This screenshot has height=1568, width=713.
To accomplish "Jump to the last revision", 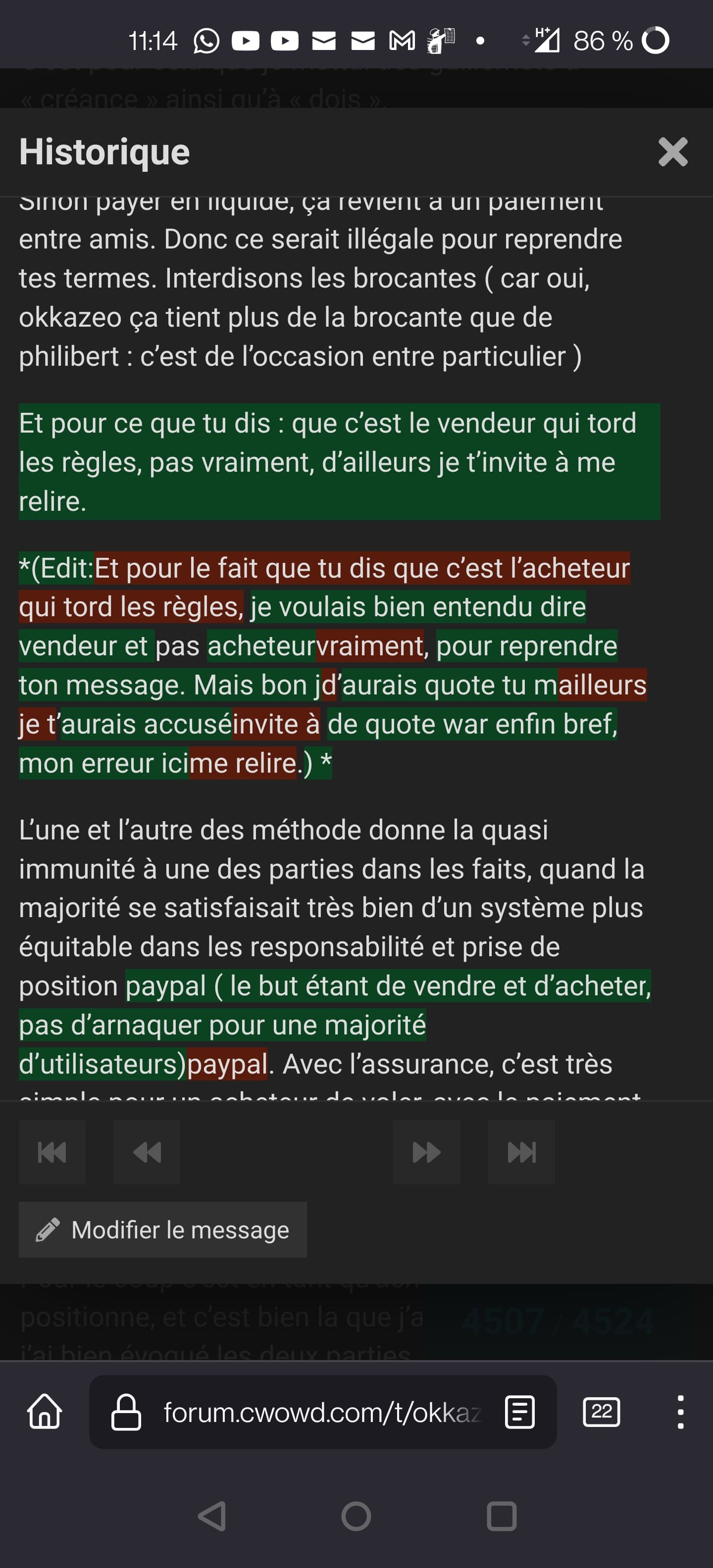I will 521,1152.
